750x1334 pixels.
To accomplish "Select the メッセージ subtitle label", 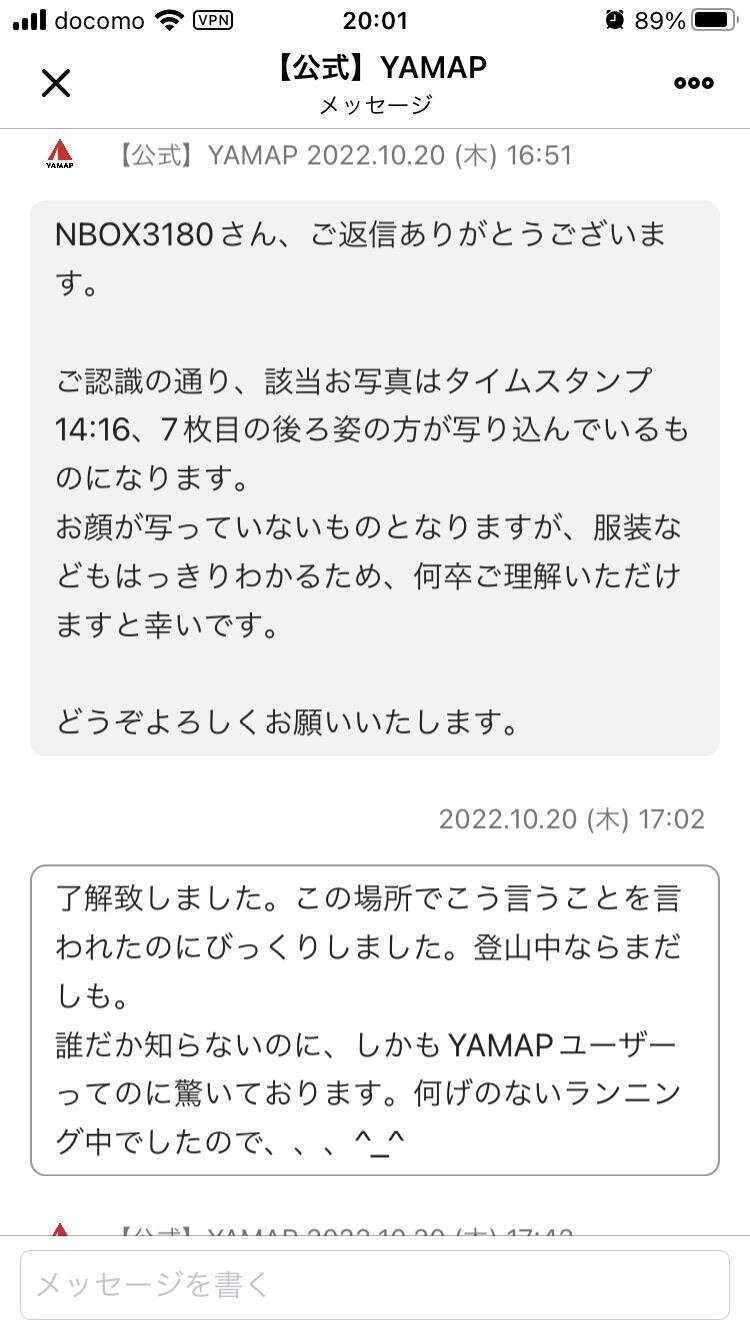I will click(x=375, y=102).
